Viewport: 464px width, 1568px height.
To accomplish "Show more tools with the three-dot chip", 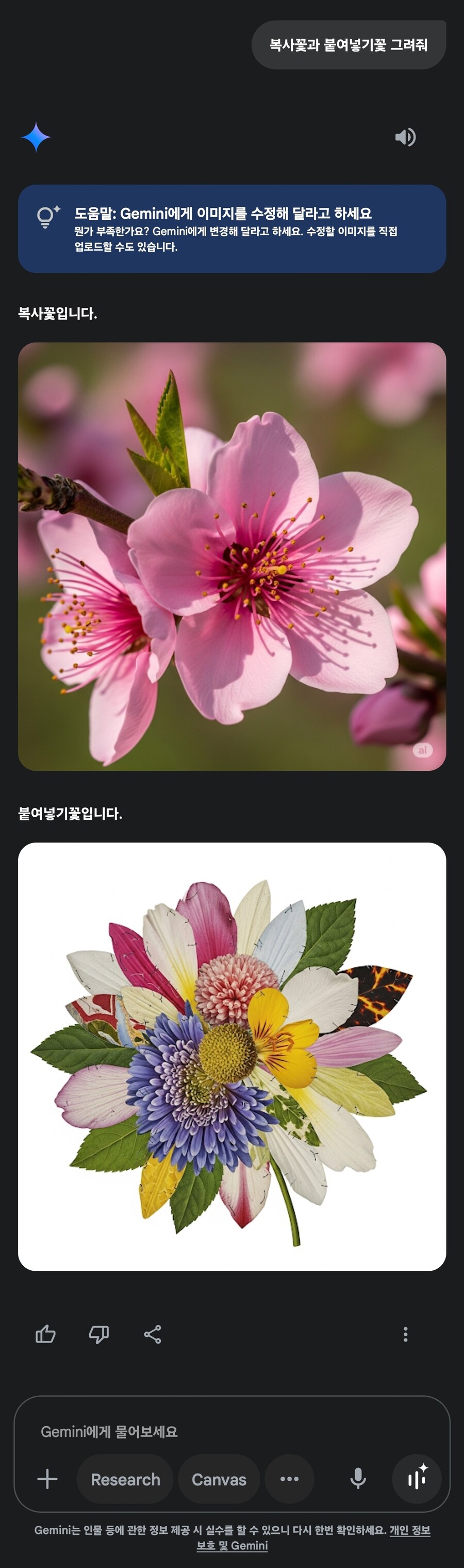I will pos(289,1479).
